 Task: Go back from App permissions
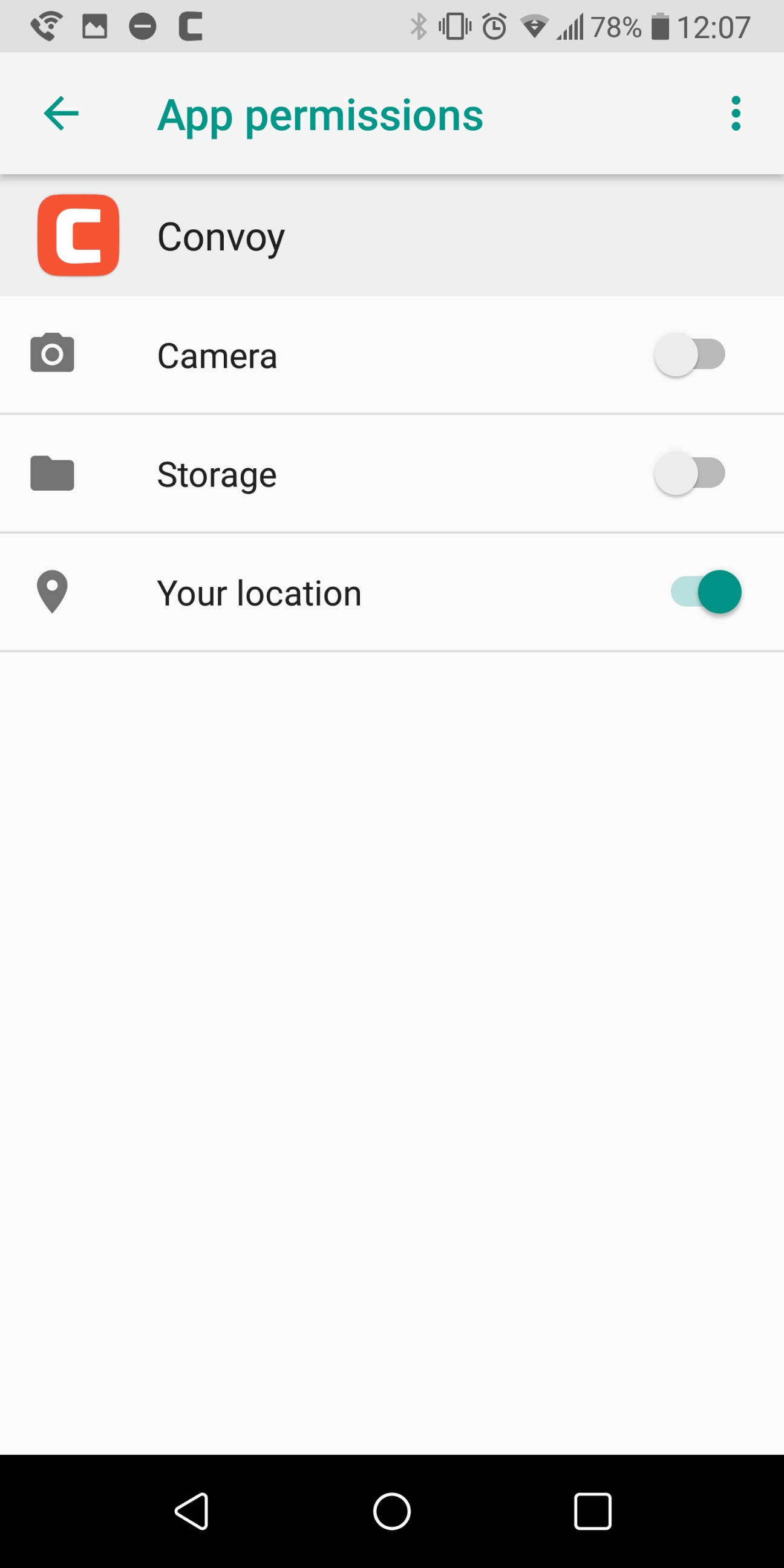tap(62, 114)
